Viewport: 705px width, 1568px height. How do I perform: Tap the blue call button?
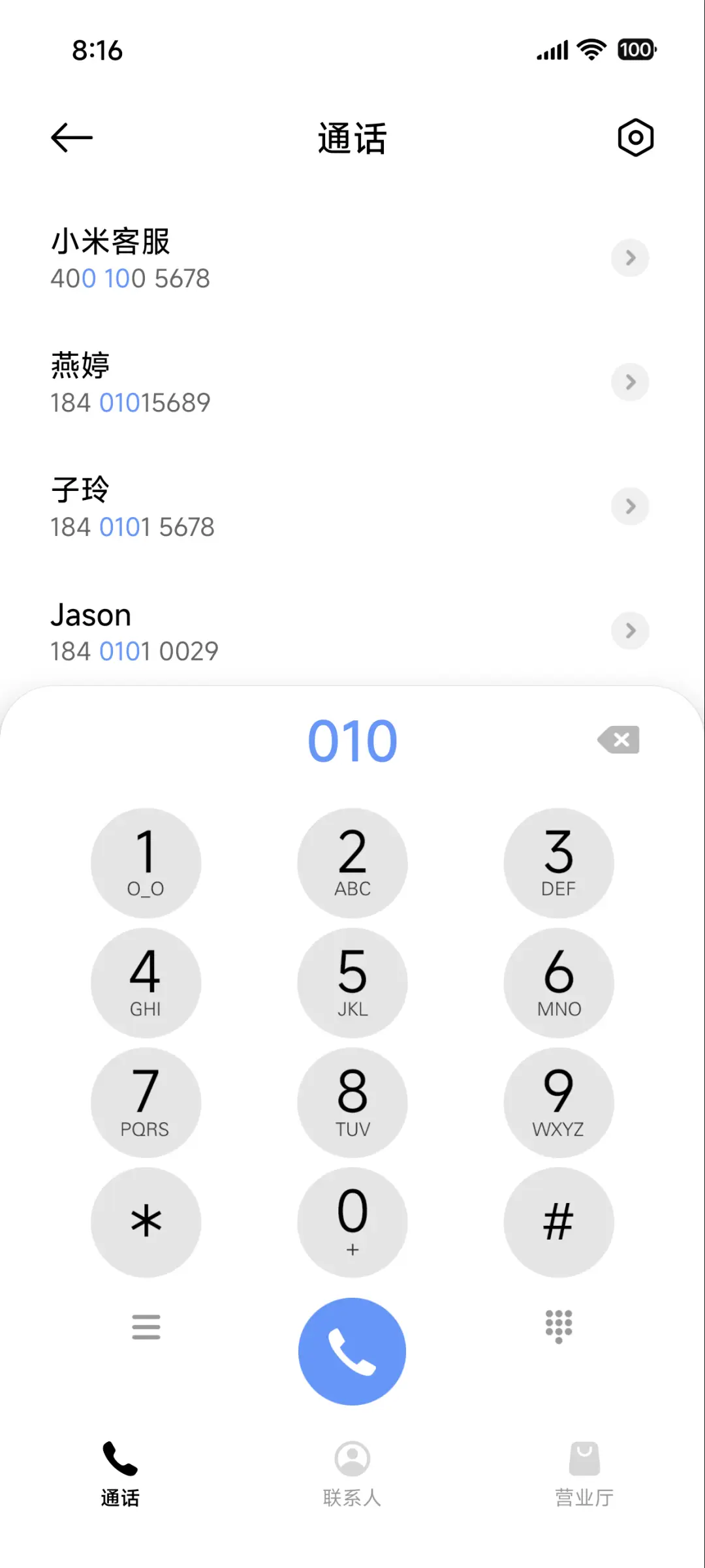pyautogui.click(x=352, y=1350)
